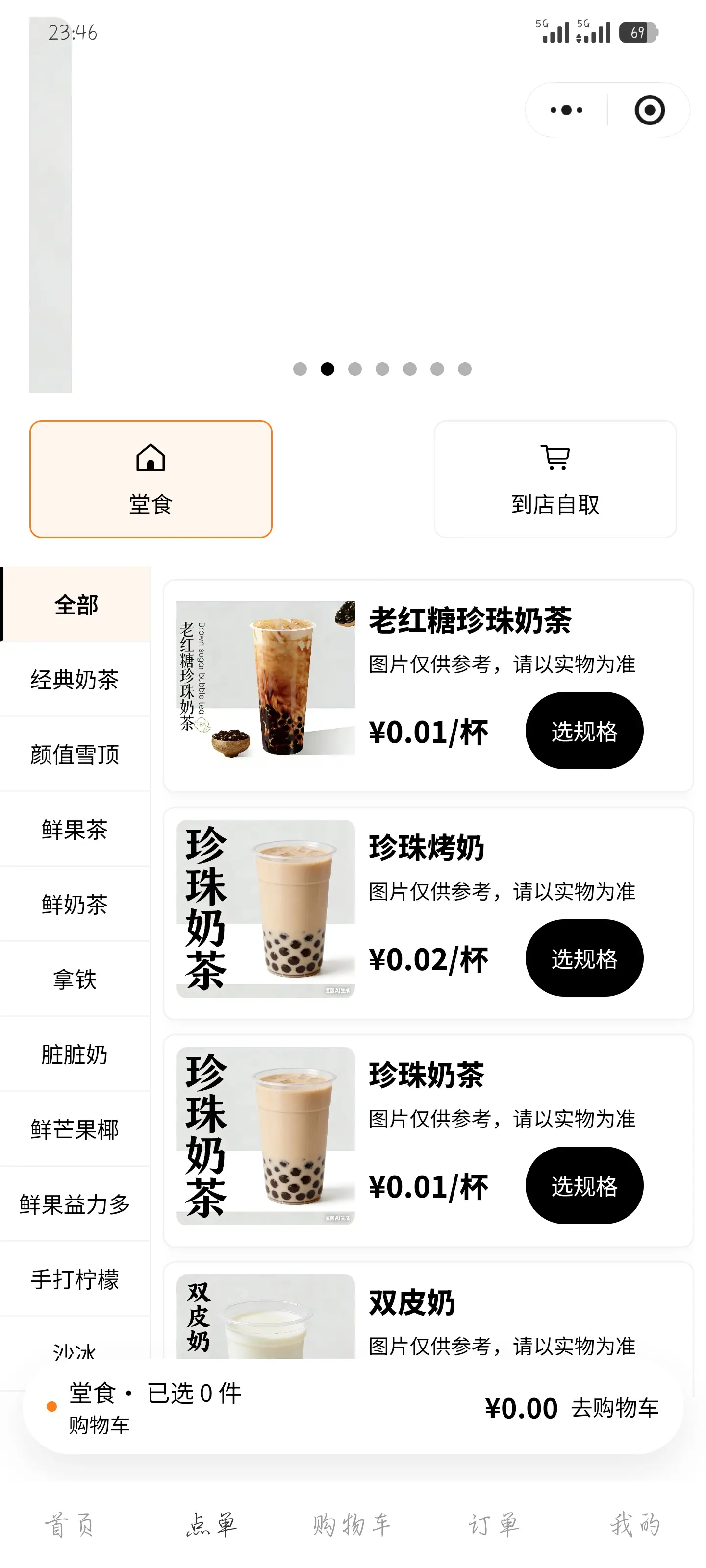
Task: Open the 购物车 bottom tab
Action: tap(352, 1524)
